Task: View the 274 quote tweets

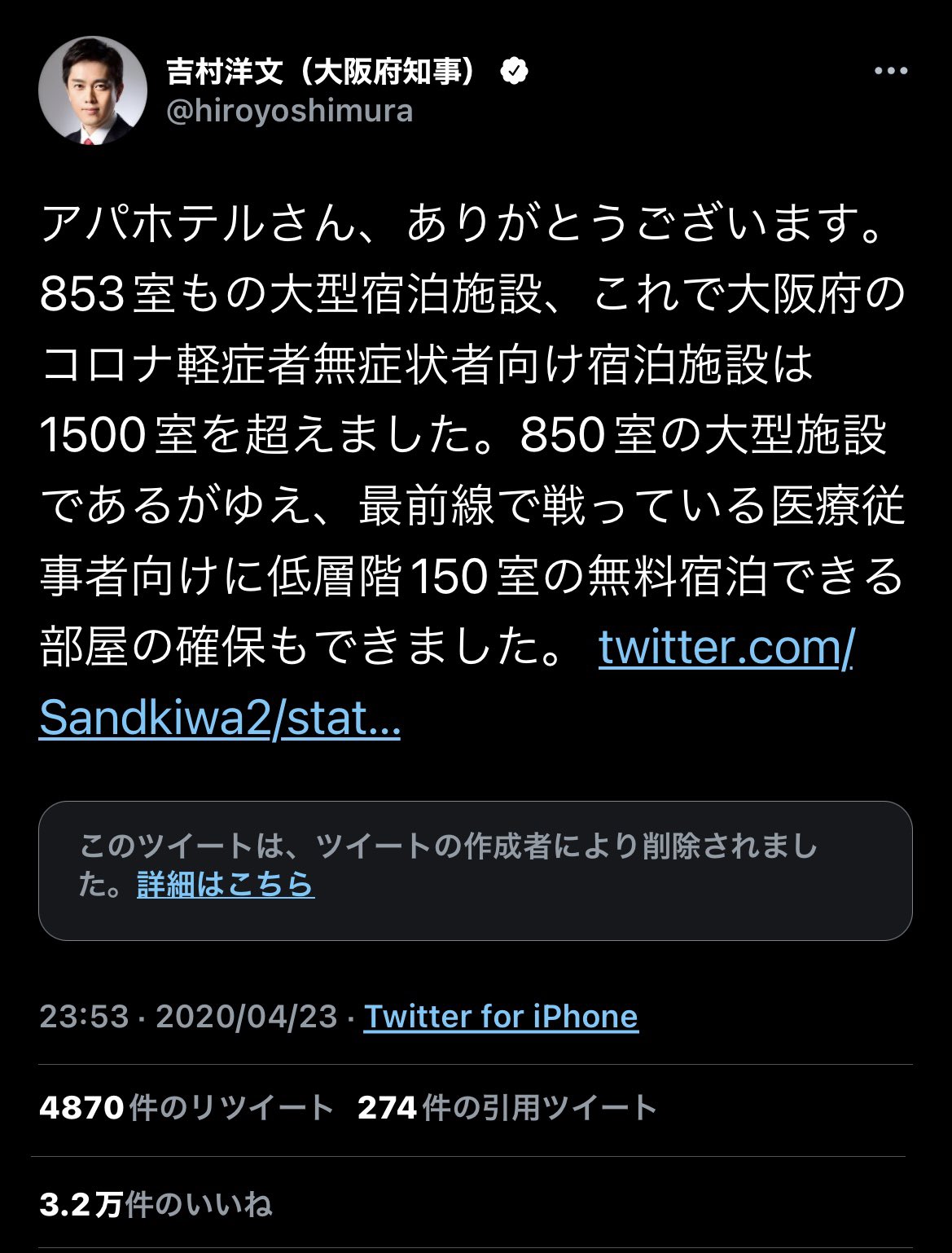Action: [x=507, y=1108]
